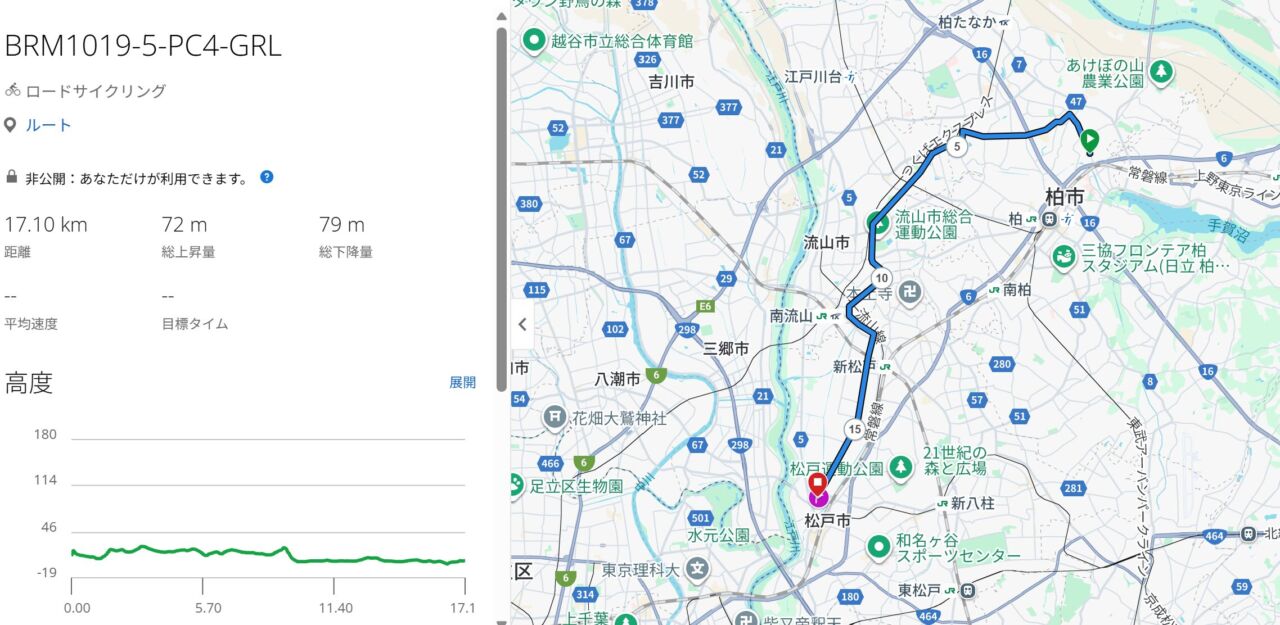Expand the elevation chart with 展開
1280x625 pixels.
point(462,382)
